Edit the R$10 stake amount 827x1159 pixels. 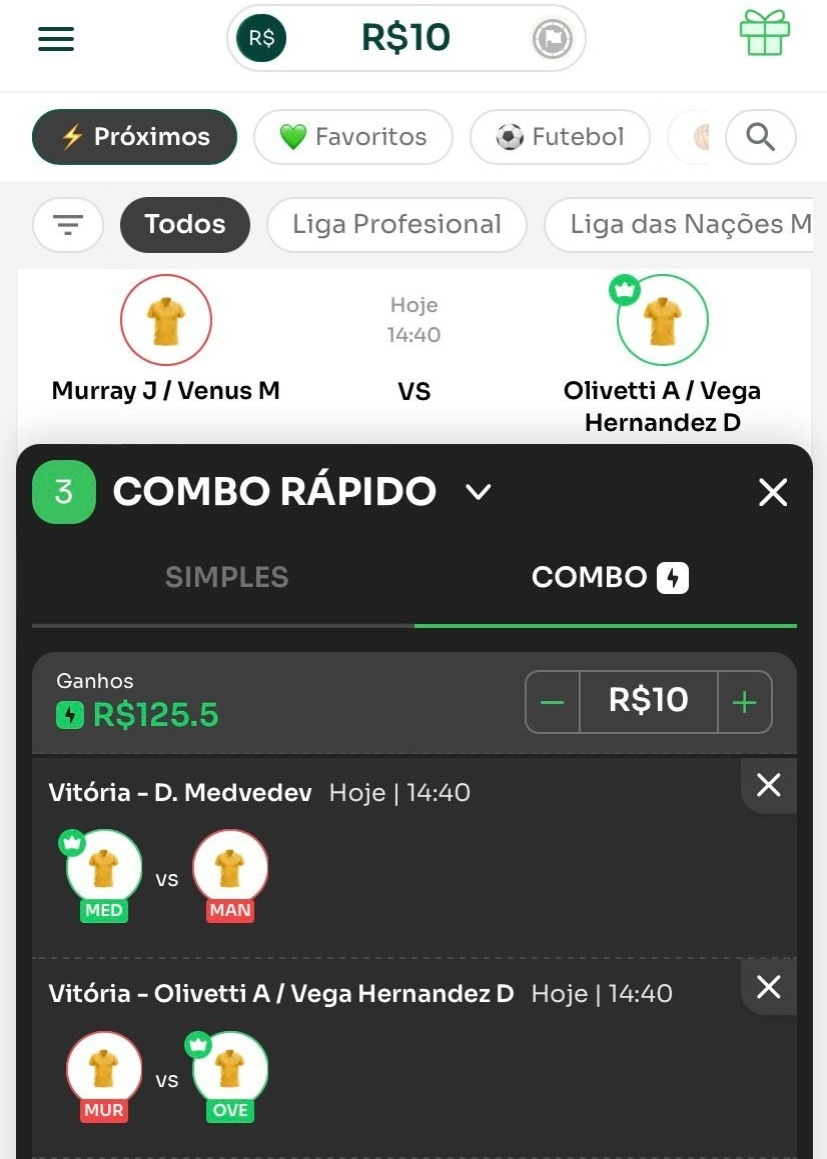(x=648, y=702)
